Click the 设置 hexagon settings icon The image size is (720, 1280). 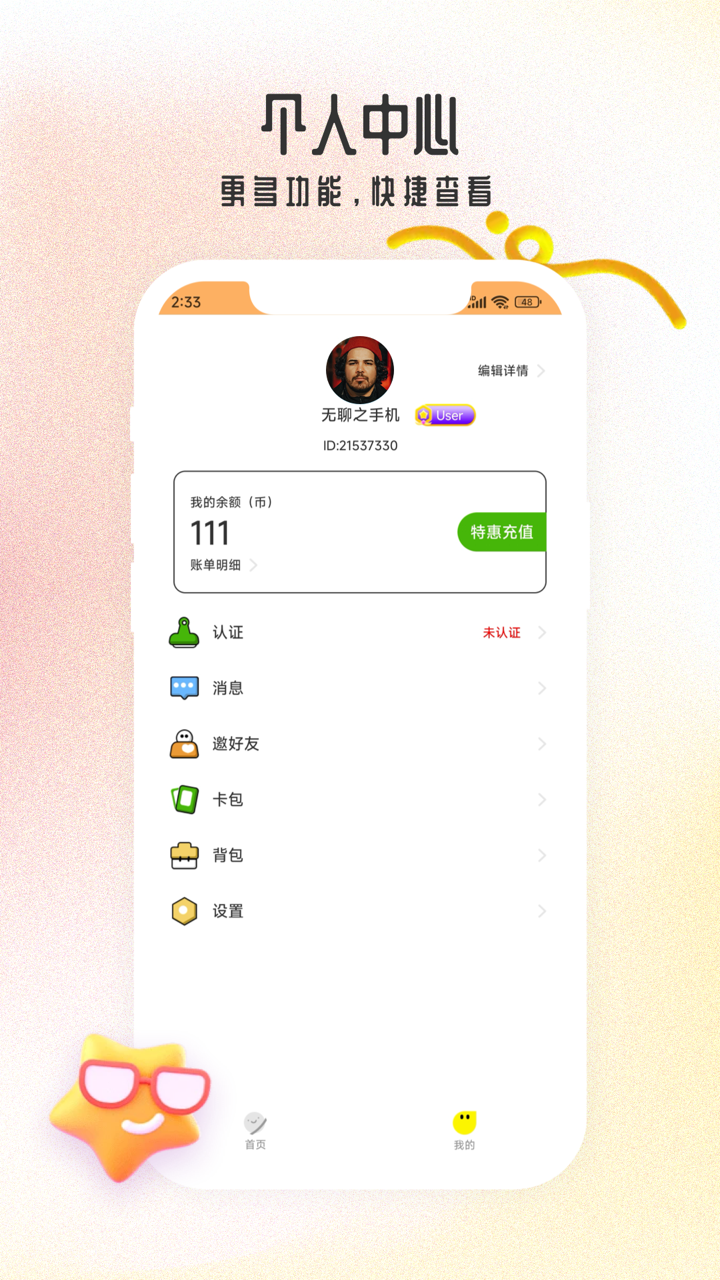(x=185, y=912)
